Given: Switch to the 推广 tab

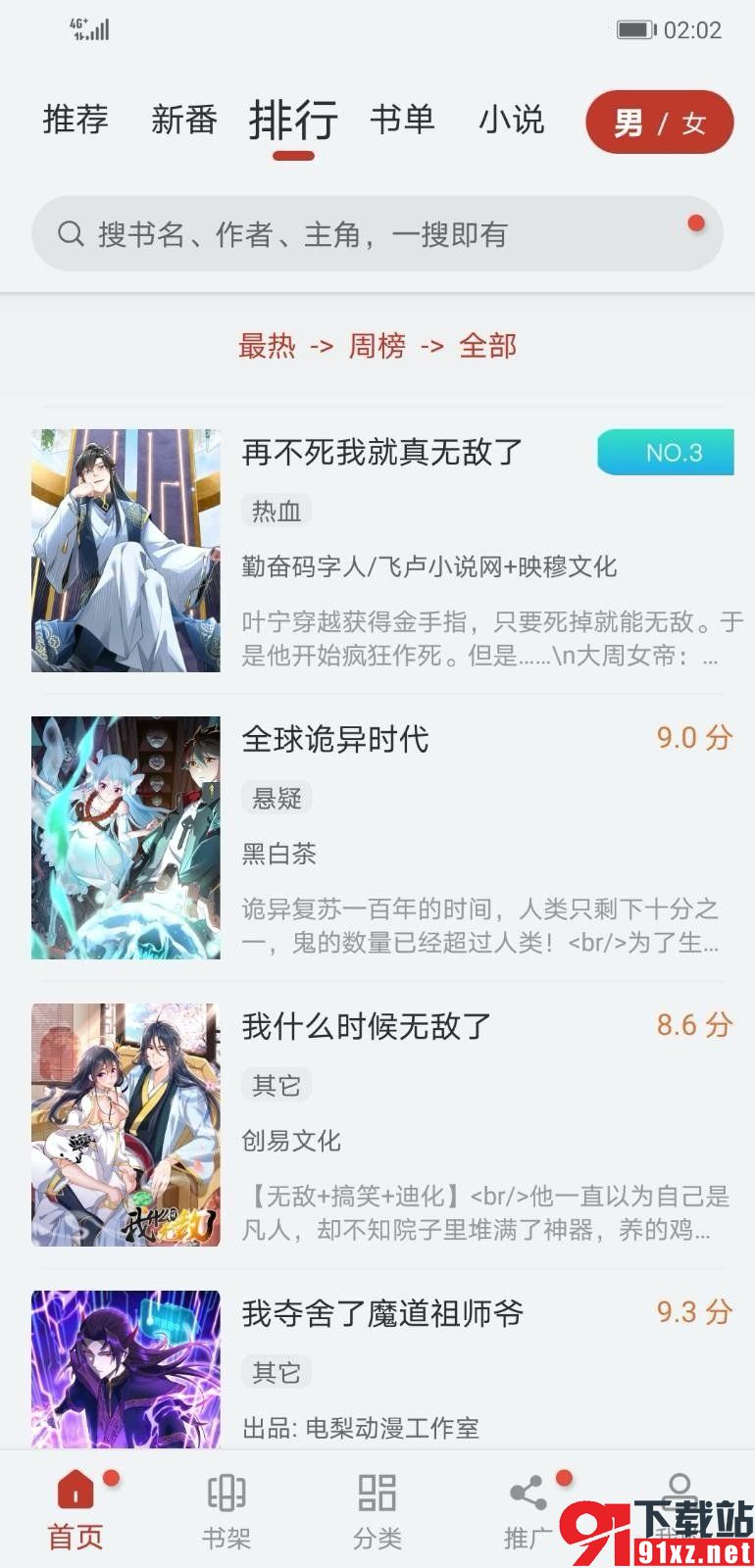Looking at the screenshot, I should tap(528, 1511).
